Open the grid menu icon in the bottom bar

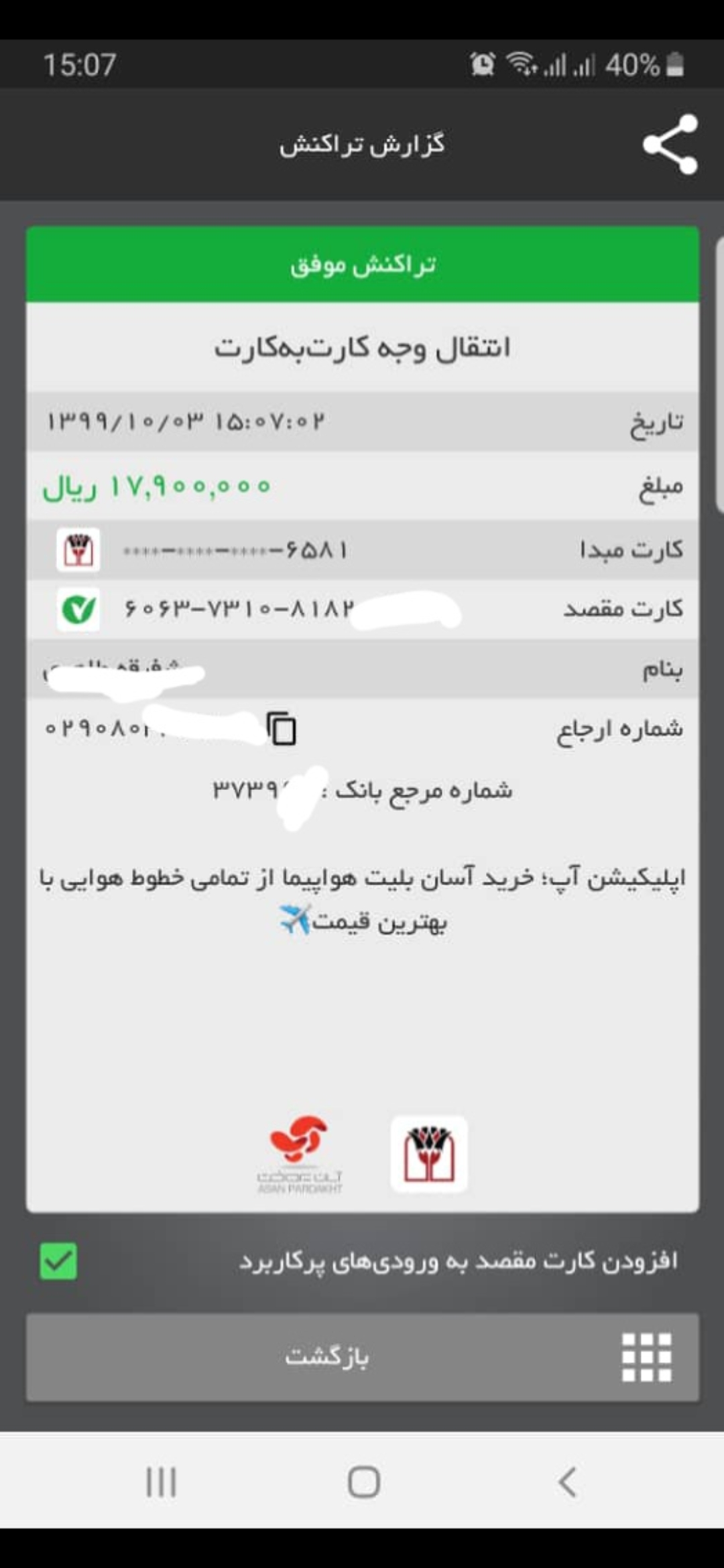coord(646,1358)
